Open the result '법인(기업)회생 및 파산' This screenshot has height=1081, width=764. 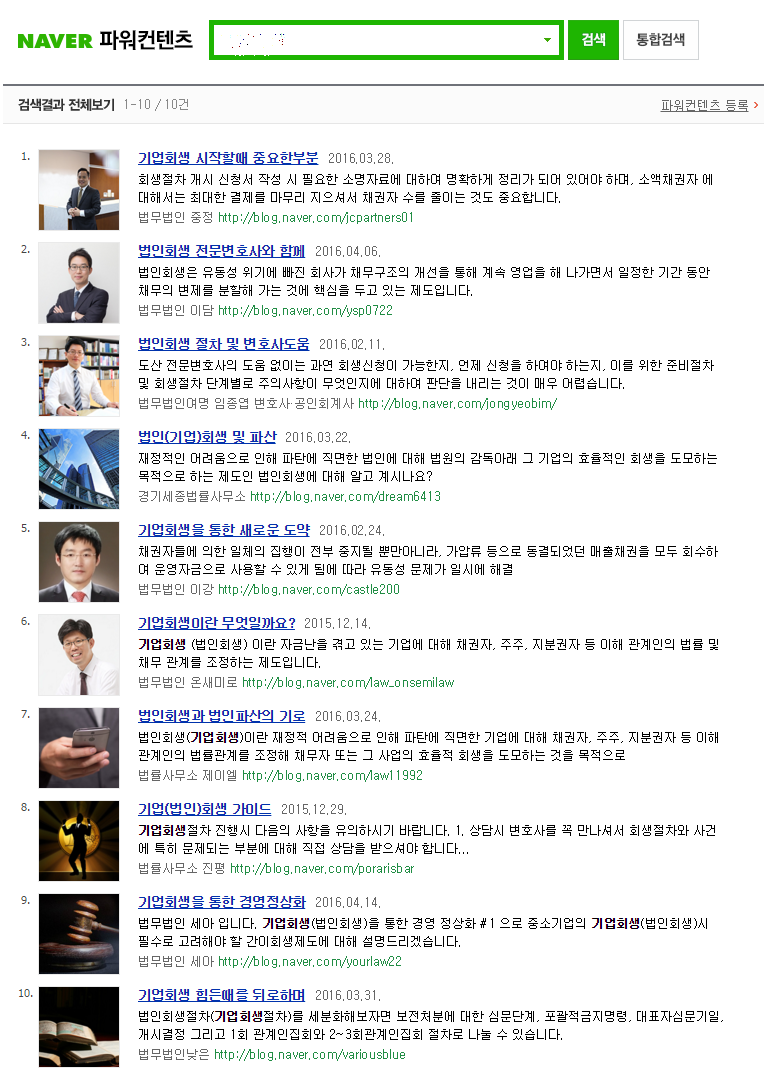pos(207,437)
